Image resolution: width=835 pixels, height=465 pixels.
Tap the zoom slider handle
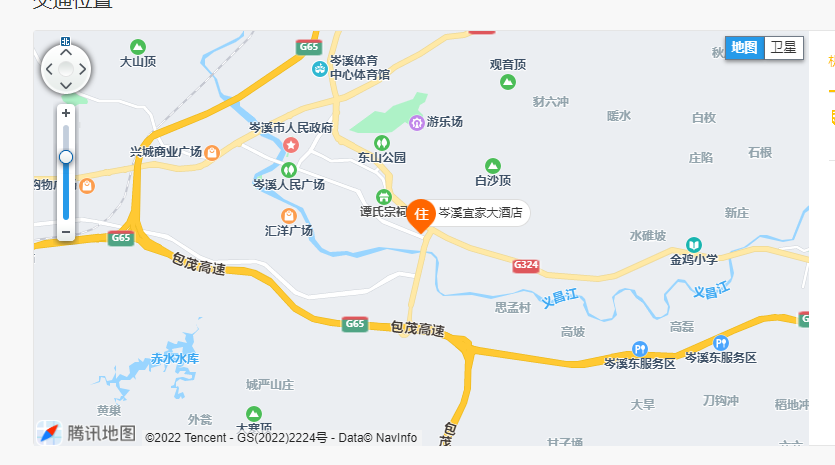point(66,157)
